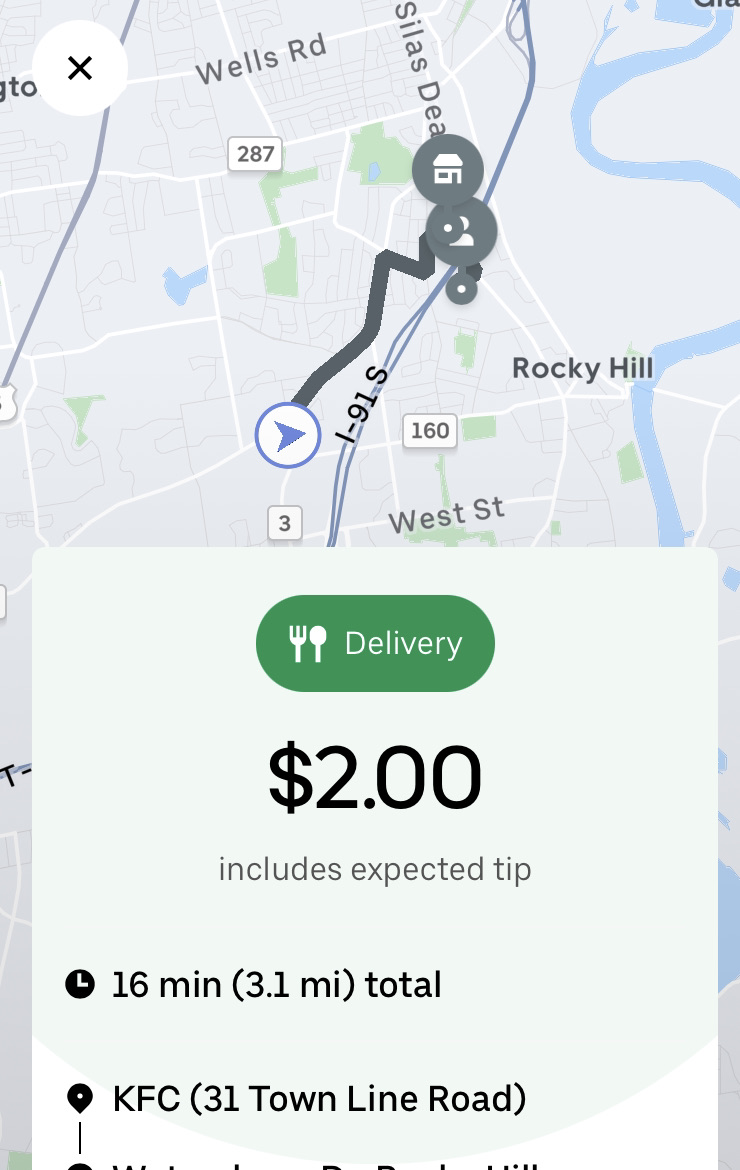Open the KFC (31 Town Line Road) pickup entry

[x=318, y=1097]
